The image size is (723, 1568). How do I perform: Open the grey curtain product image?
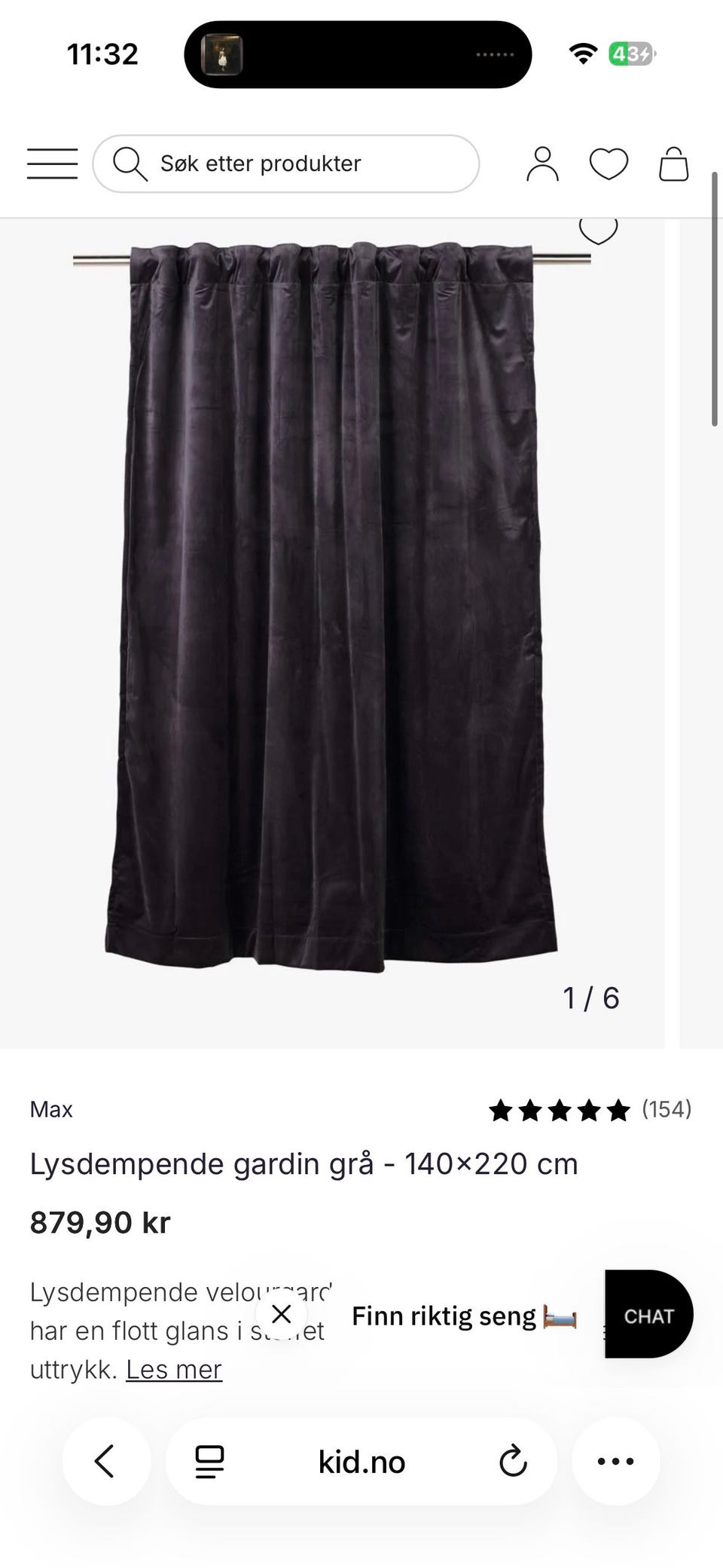tap(331, 603)
